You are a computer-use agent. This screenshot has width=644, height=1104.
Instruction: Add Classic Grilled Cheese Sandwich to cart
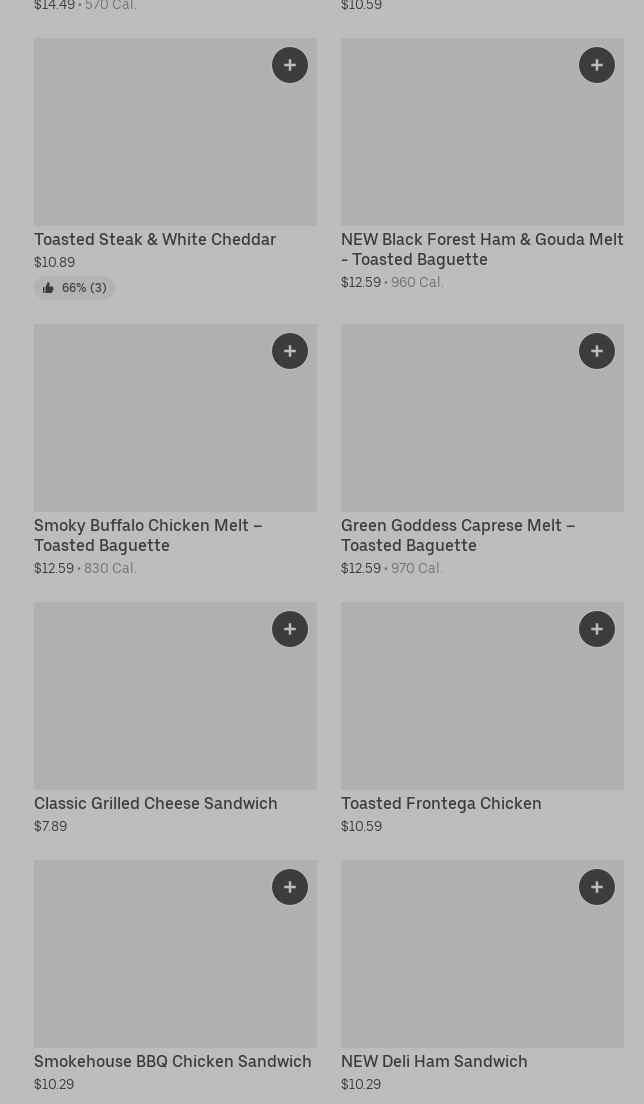point(290,629)
